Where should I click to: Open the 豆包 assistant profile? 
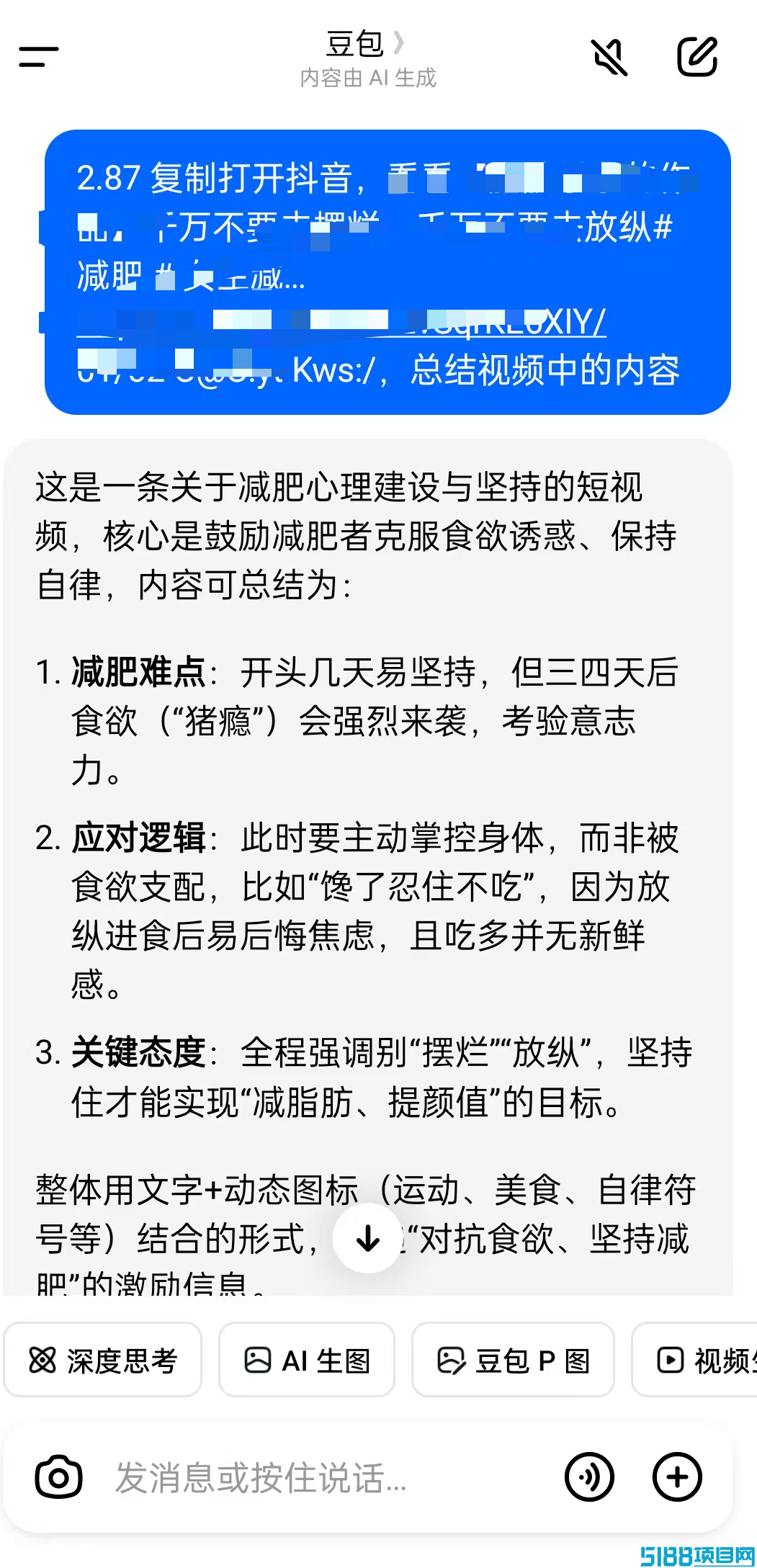(367, 44)
